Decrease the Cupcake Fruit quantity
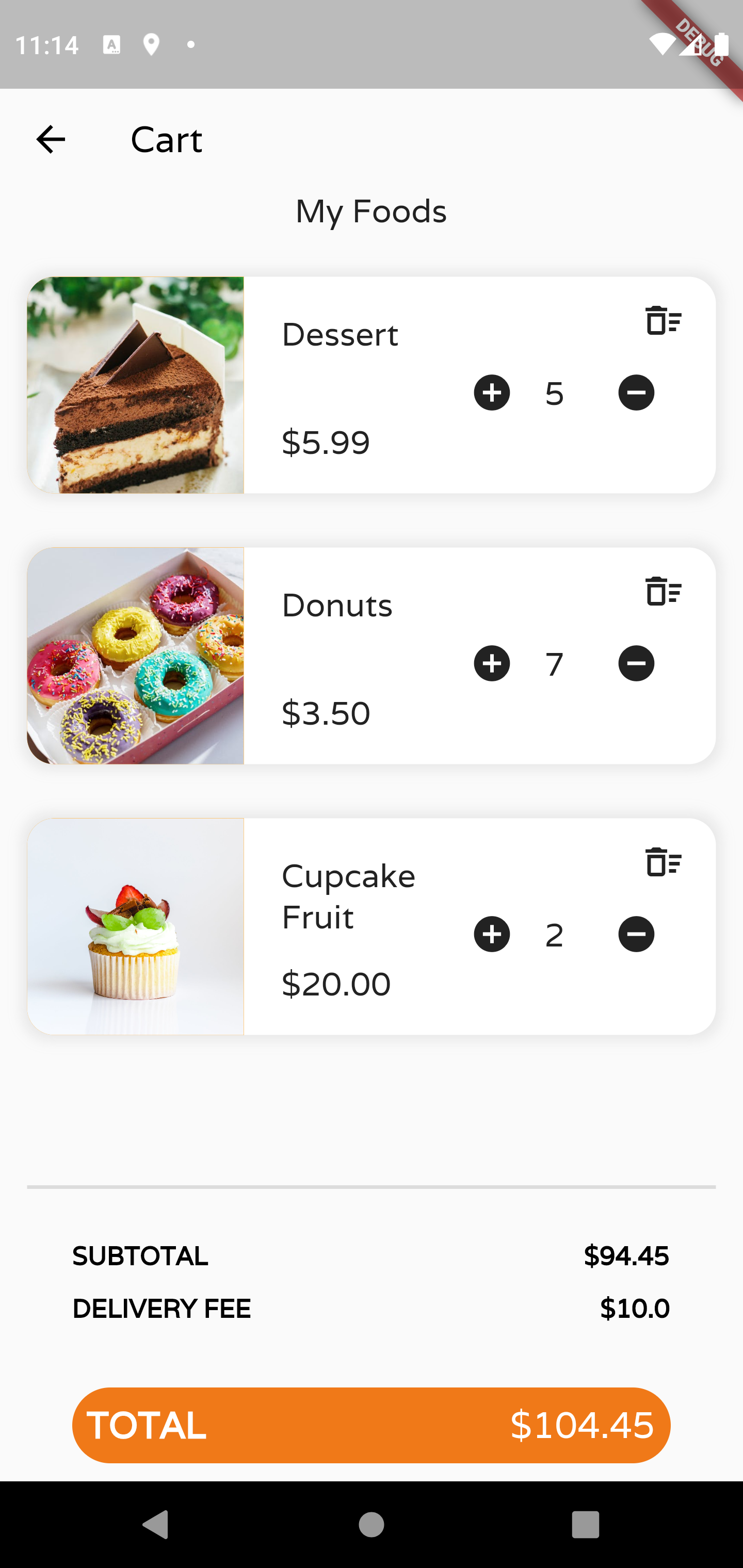This screenshot has width=743, height=1568. coord(636,934)
